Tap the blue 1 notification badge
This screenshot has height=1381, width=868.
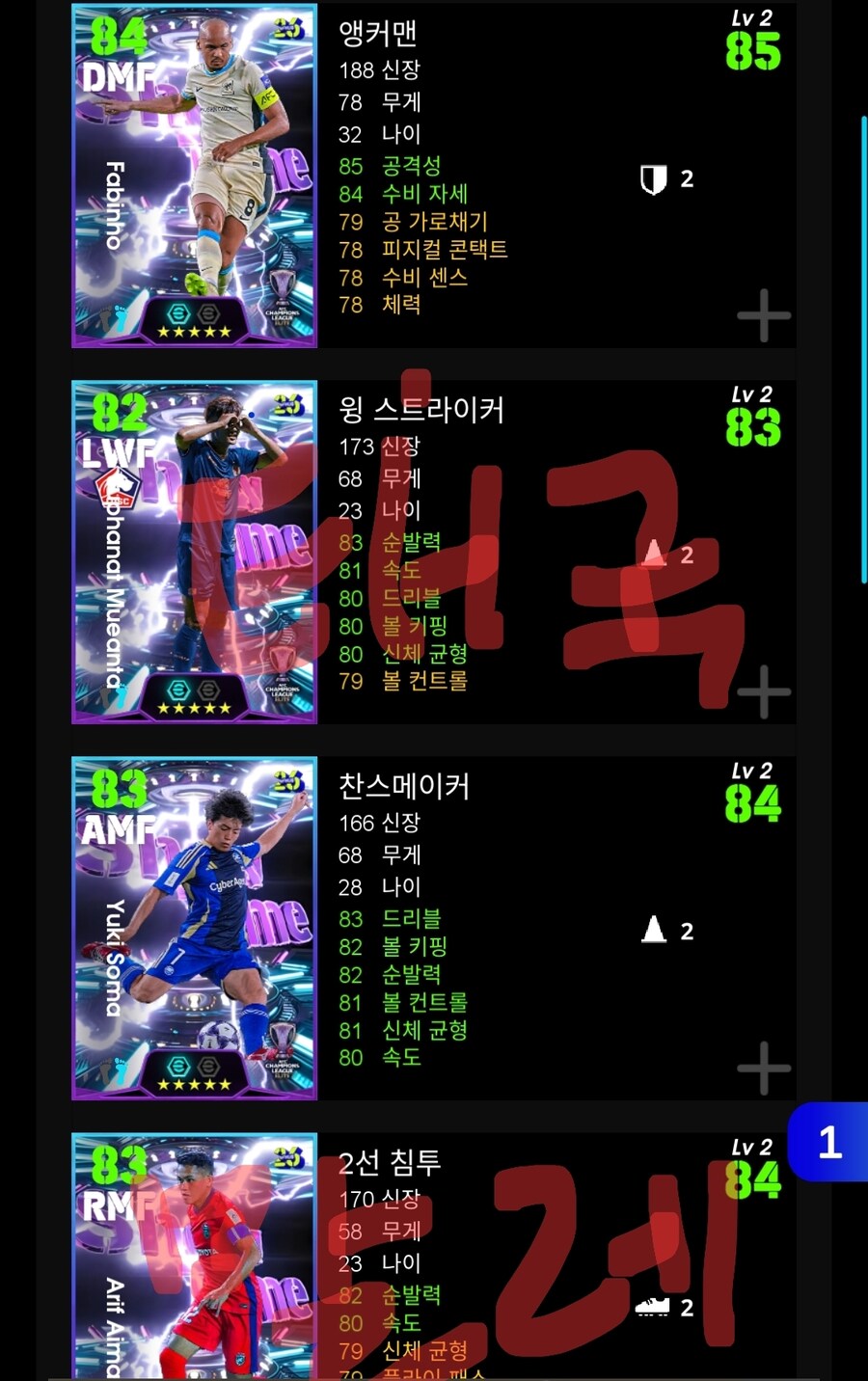pyautogui.click(x=828, y=1143)
